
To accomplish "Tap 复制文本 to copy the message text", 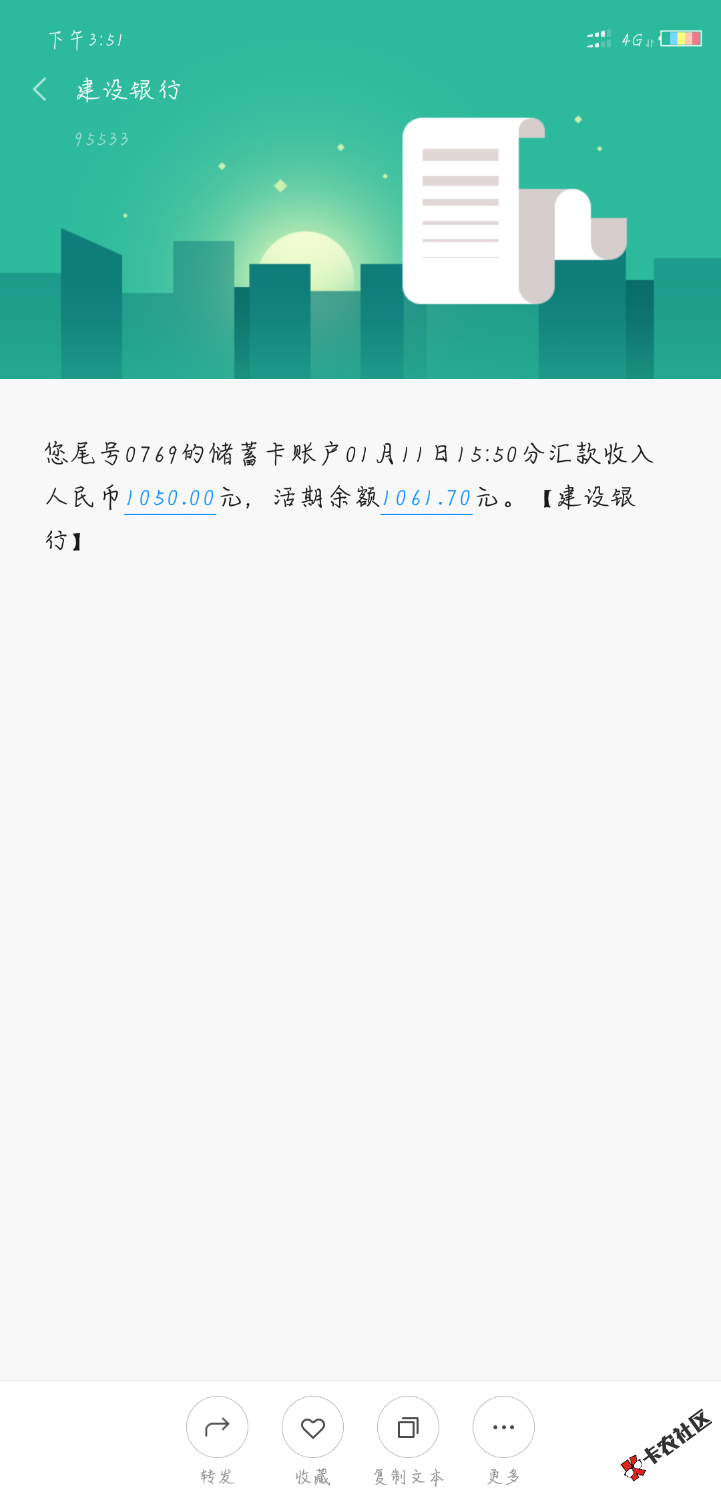I will (408, 1427).
